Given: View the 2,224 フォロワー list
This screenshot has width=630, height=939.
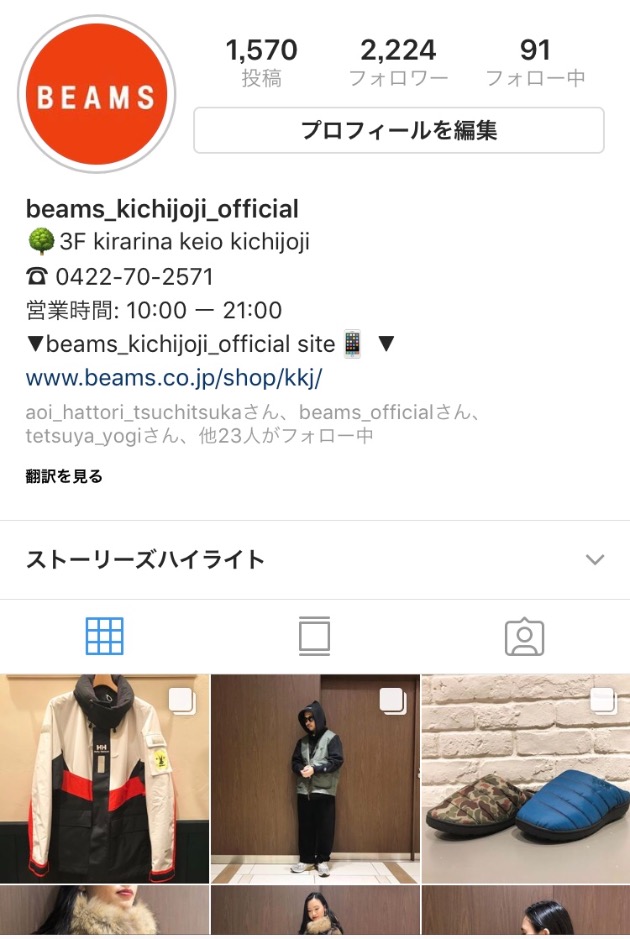Looking at the screenshot, I should [398, 62].
